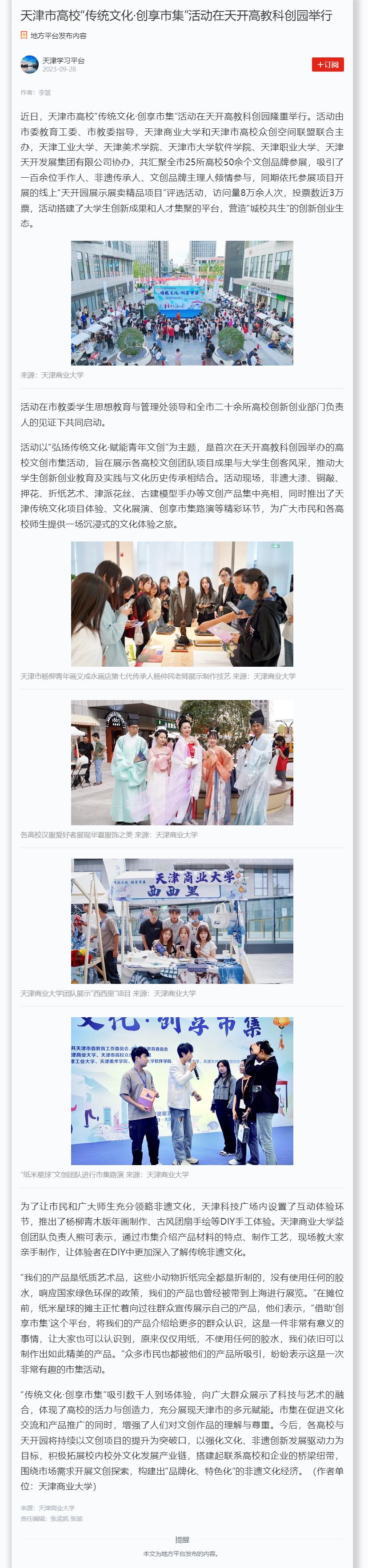Image resolution: width=368 pixels, height=1568 pixels.
Task: Open the 天津学习平台 publisher profile
Action: (x=64, y=60)
